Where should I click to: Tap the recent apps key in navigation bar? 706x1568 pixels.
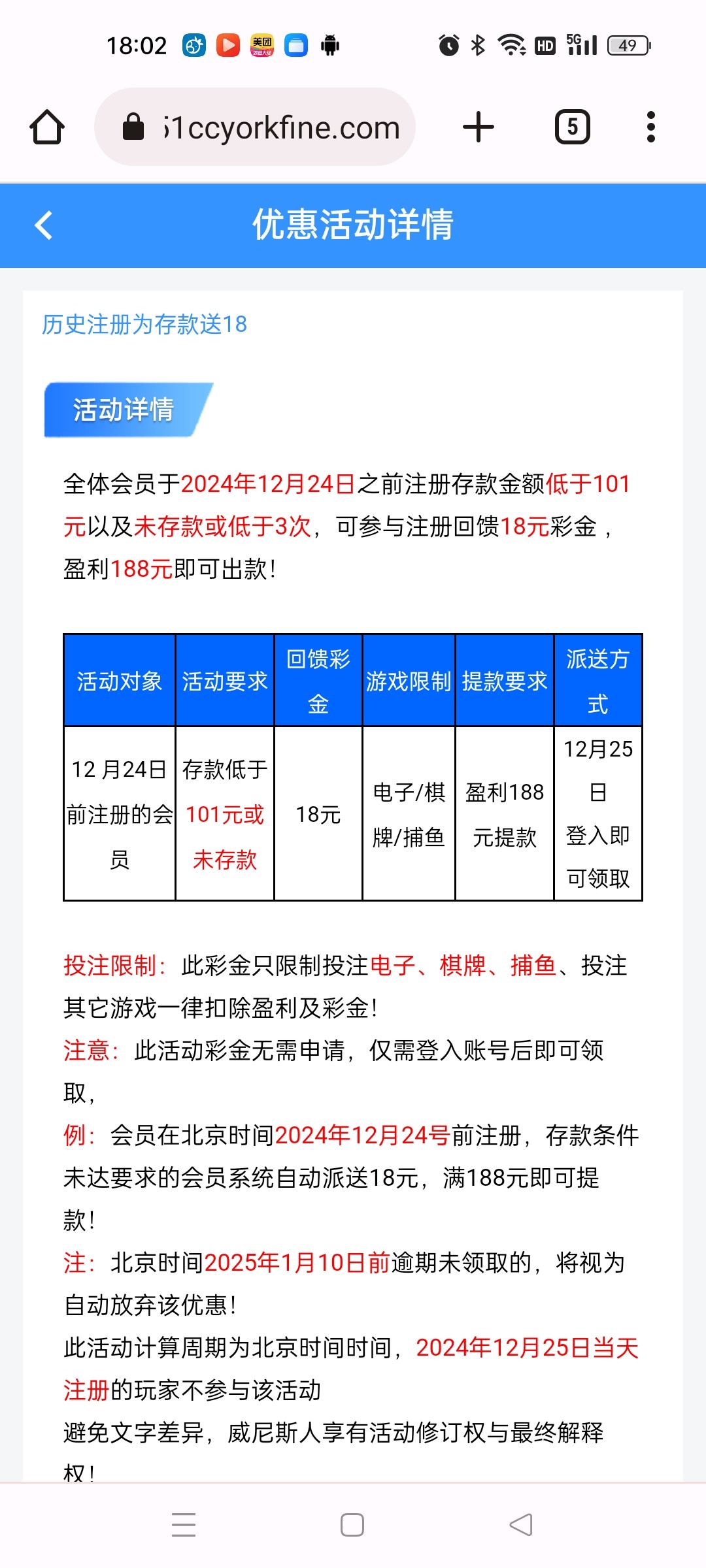click(x=184, y=1524)
